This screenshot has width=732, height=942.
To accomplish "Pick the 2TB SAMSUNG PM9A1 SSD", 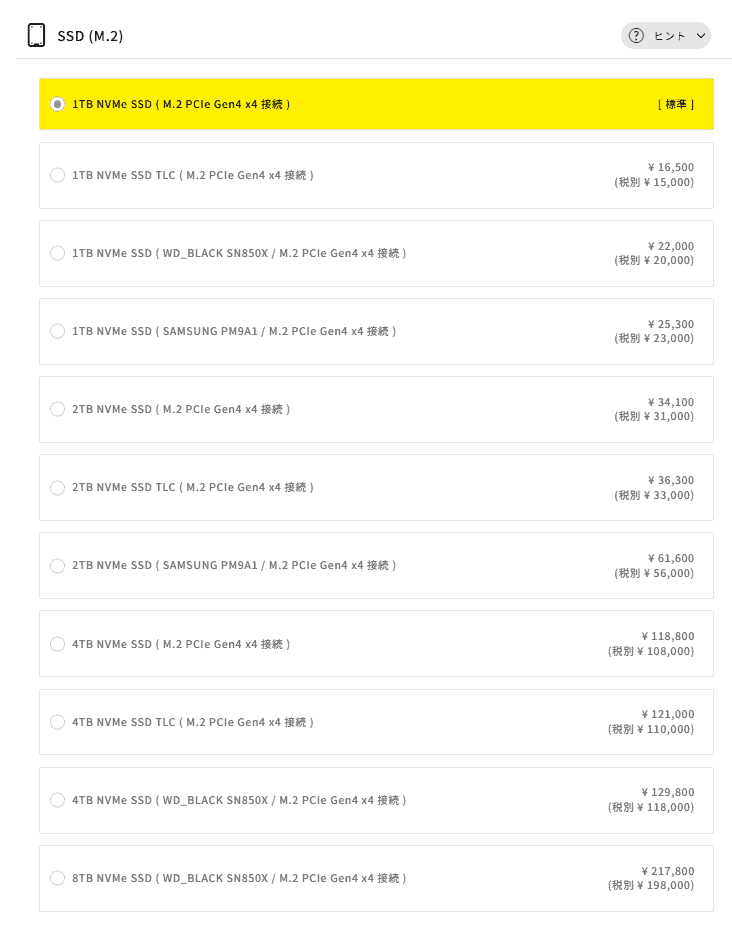I will point(58,566).
